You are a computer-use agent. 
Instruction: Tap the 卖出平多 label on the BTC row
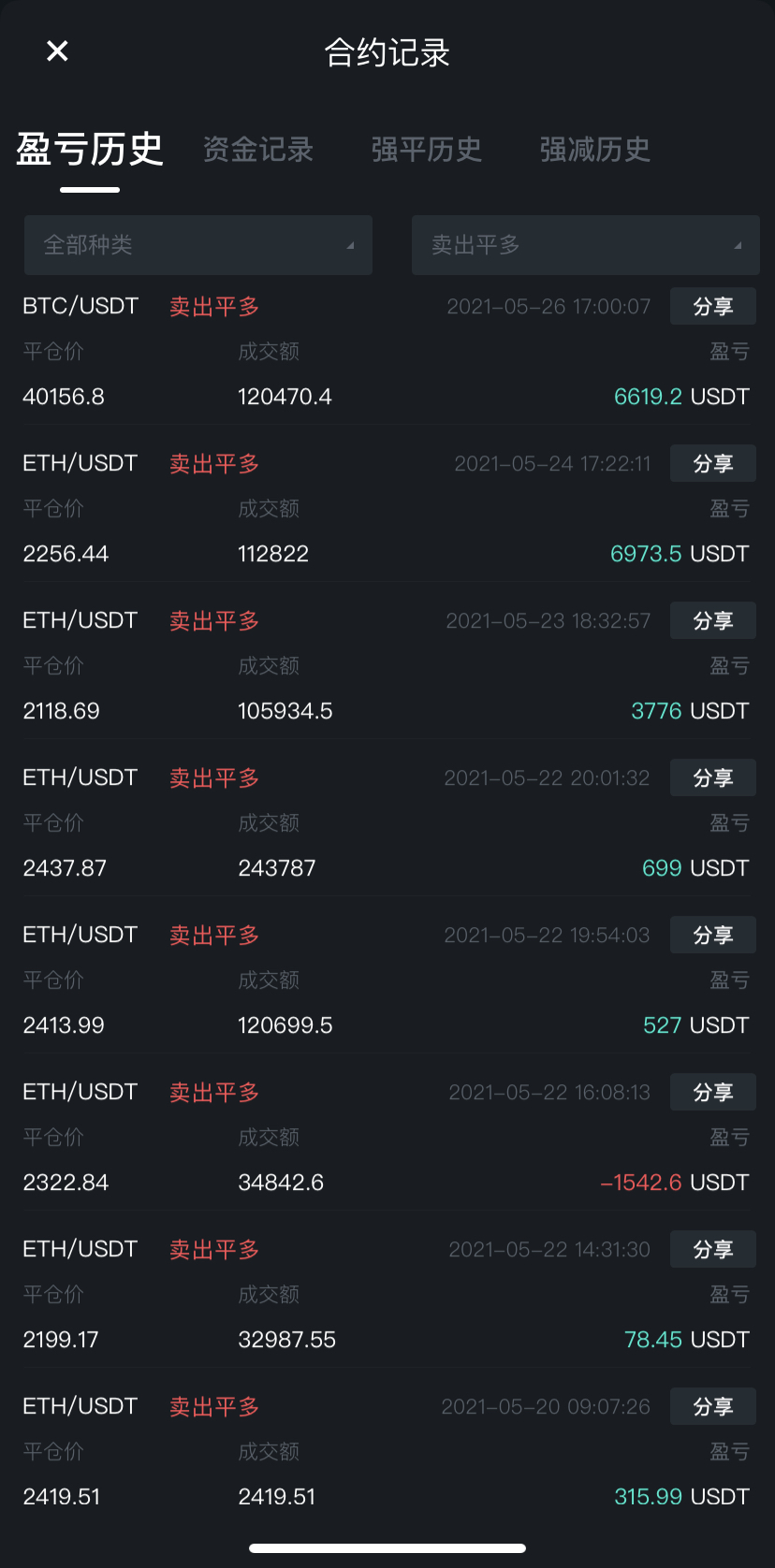(213, 306)
